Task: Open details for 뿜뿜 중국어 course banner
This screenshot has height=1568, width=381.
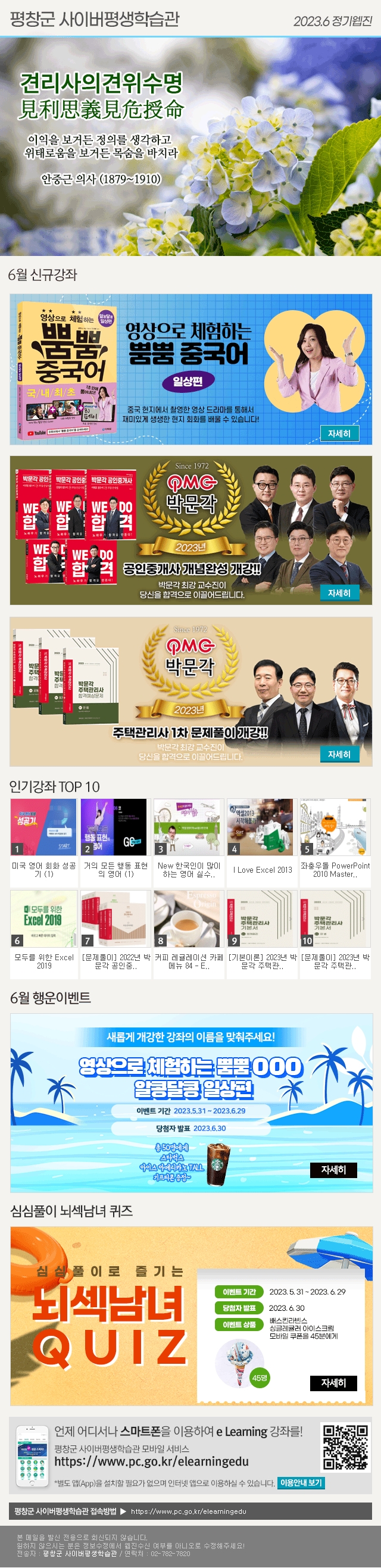Action: pos(339,433)
